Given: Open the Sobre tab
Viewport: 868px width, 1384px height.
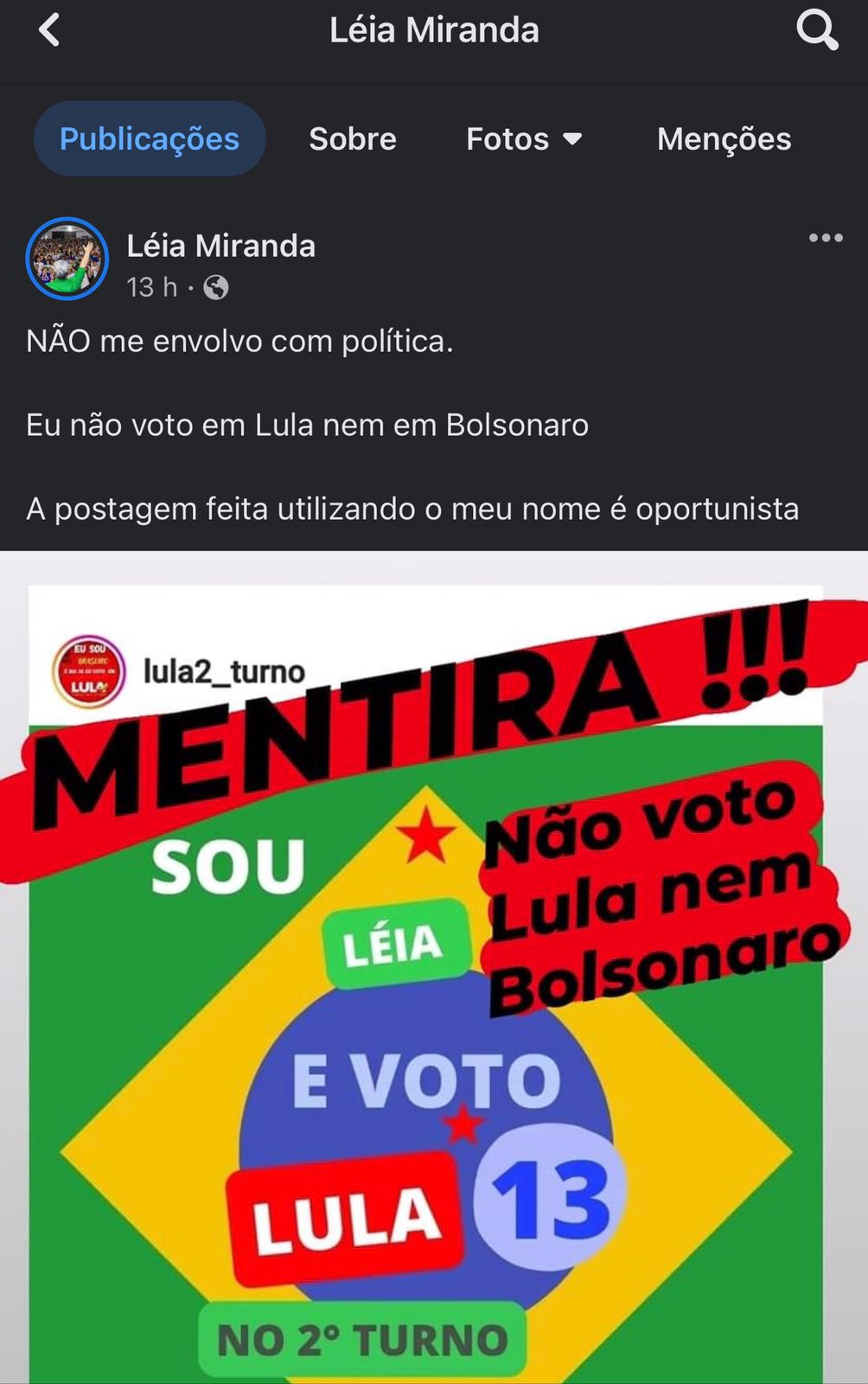Looking at the screenshot, I should tap(353, 138).
